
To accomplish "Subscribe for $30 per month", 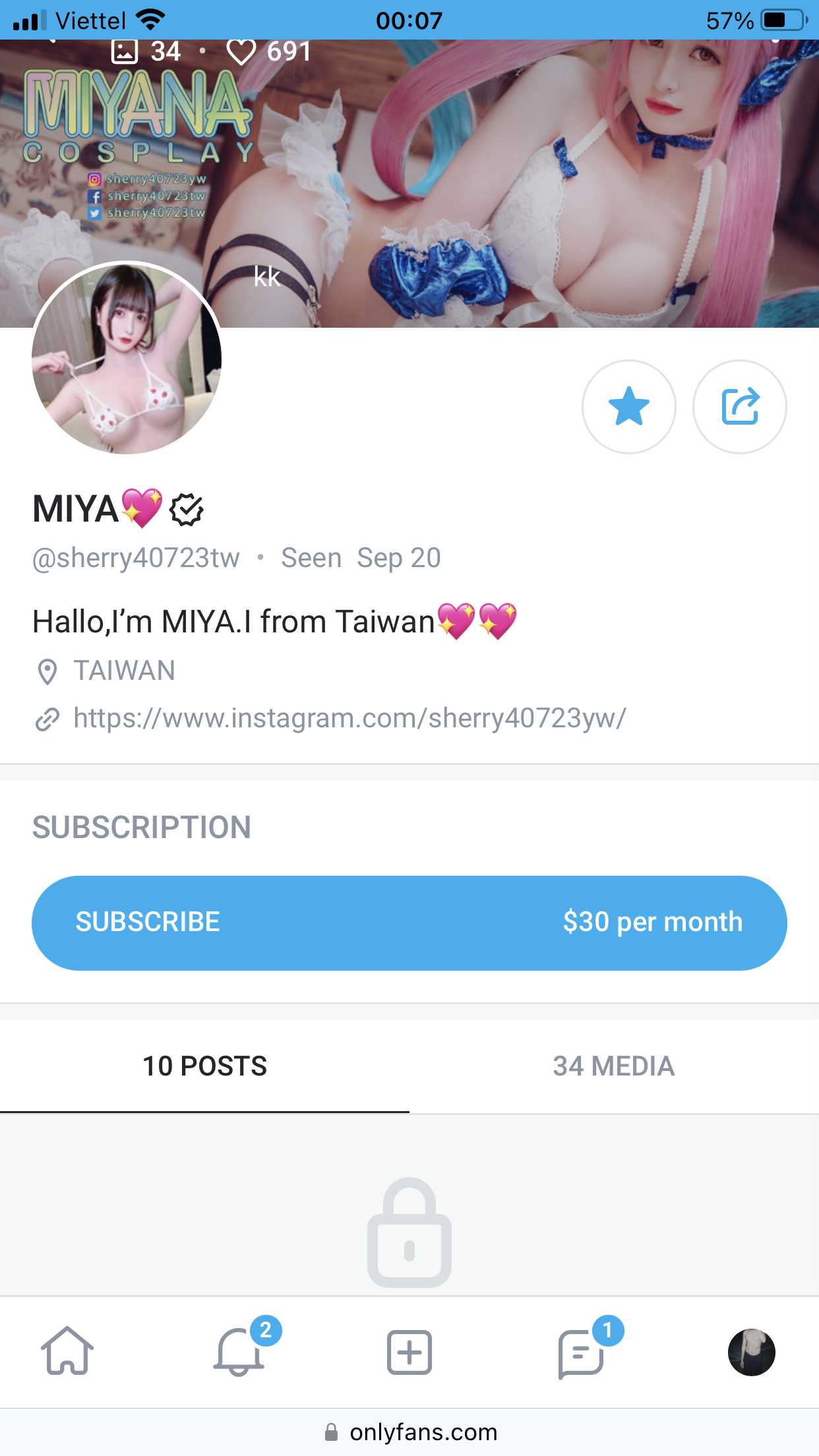I will [x=409, y=923].
